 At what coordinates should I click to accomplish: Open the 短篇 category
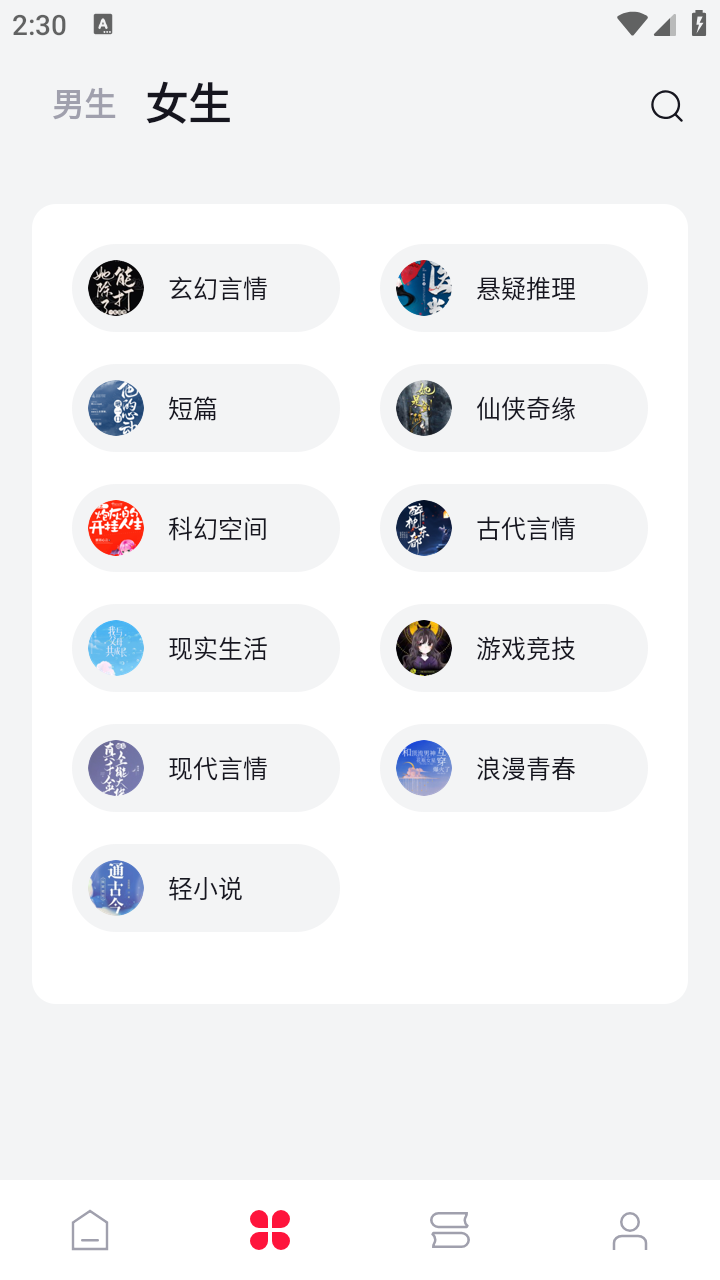point(206,408)
